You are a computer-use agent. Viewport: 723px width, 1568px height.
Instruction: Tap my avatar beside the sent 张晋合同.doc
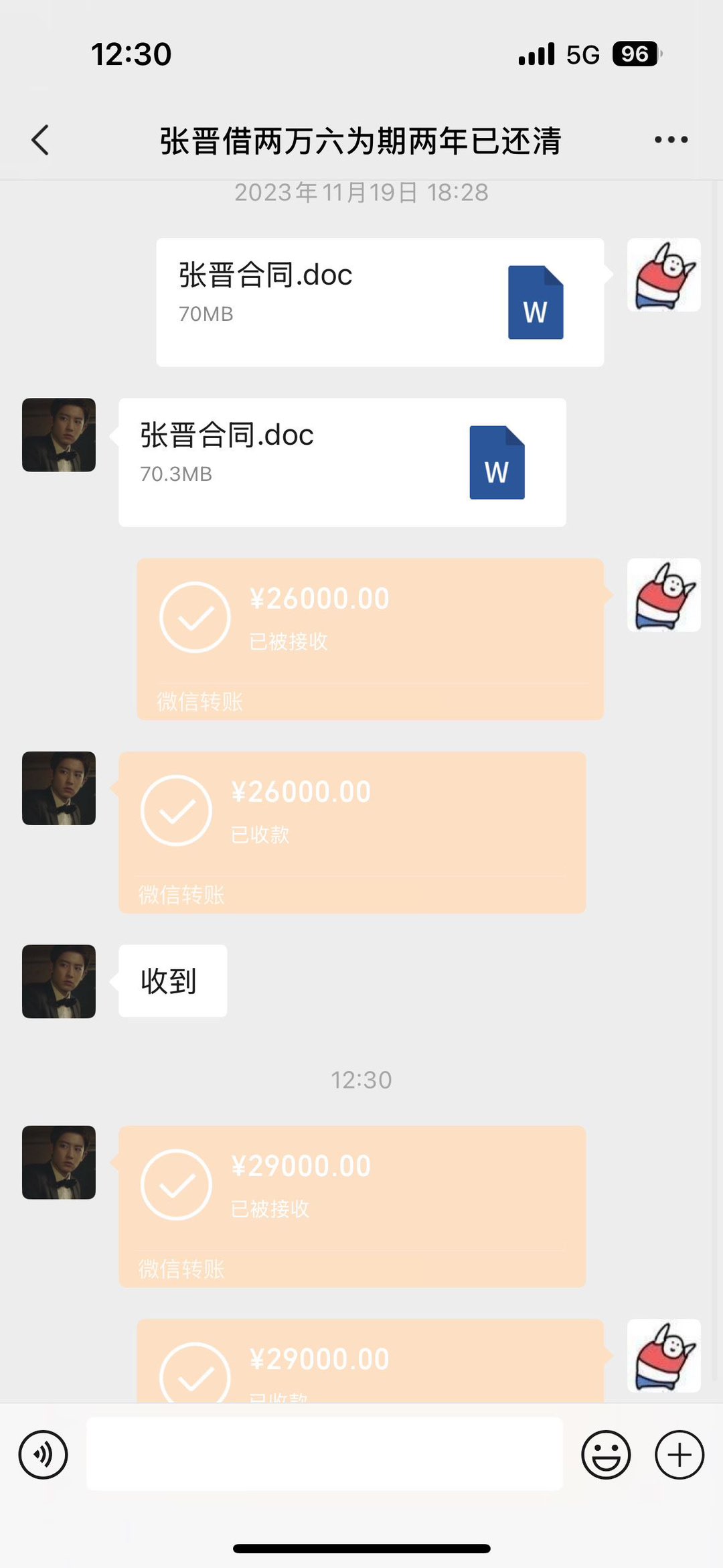[x=663, y=275]
